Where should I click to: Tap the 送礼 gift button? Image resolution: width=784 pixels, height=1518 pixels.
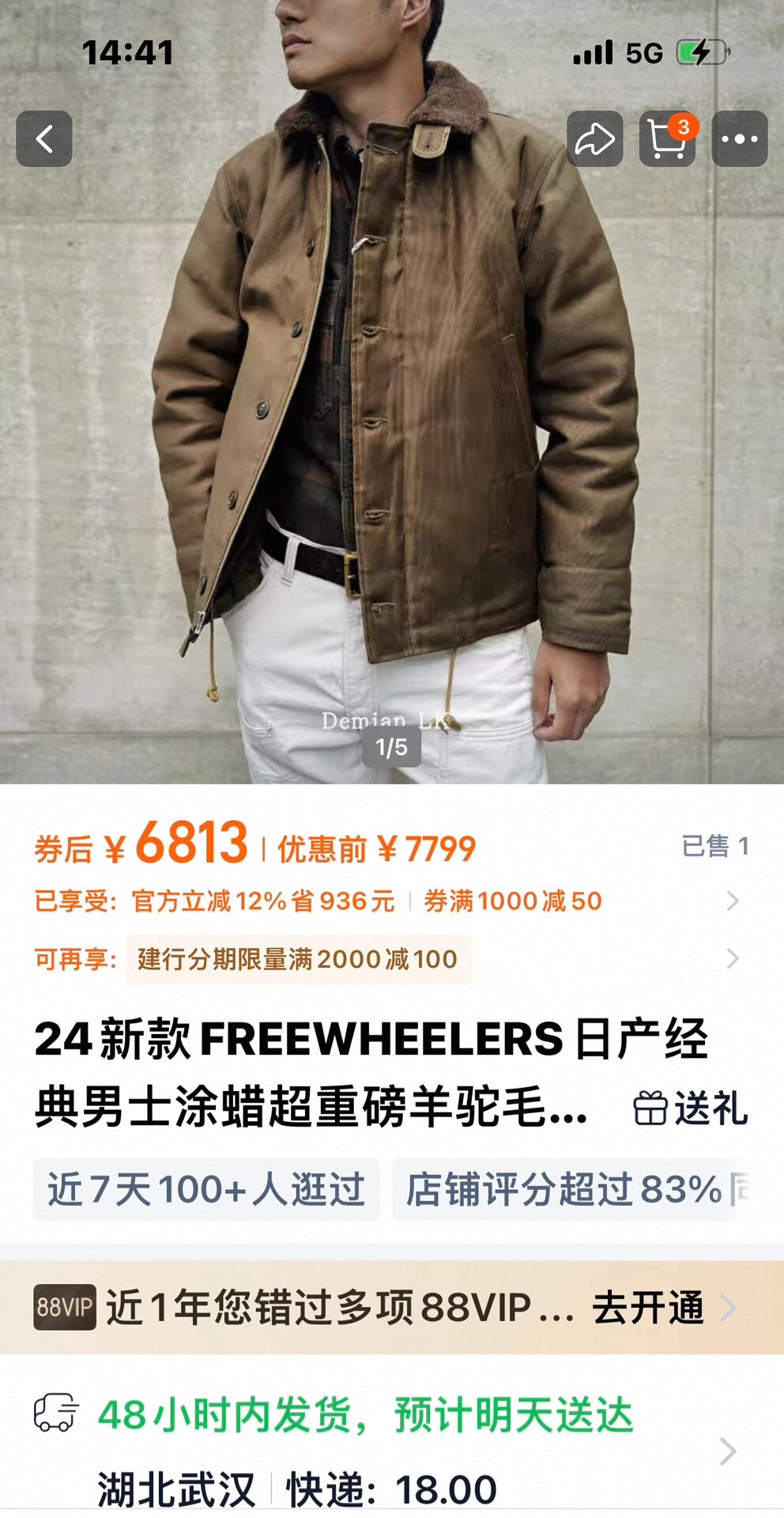(691, 1108)
